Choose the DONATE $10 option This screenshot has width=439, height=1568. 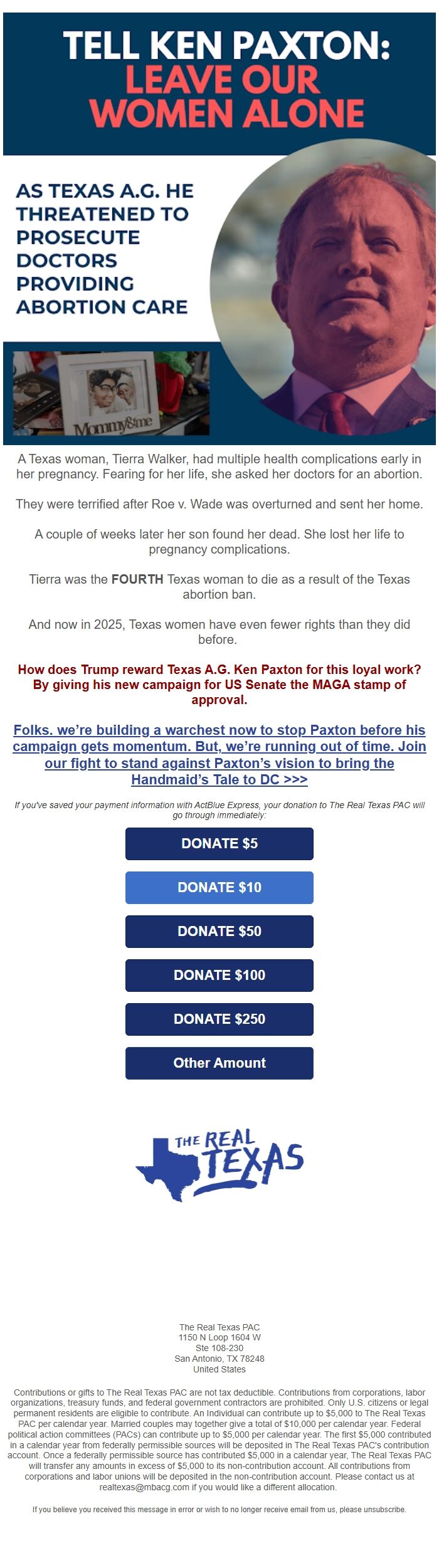[219, 887]
